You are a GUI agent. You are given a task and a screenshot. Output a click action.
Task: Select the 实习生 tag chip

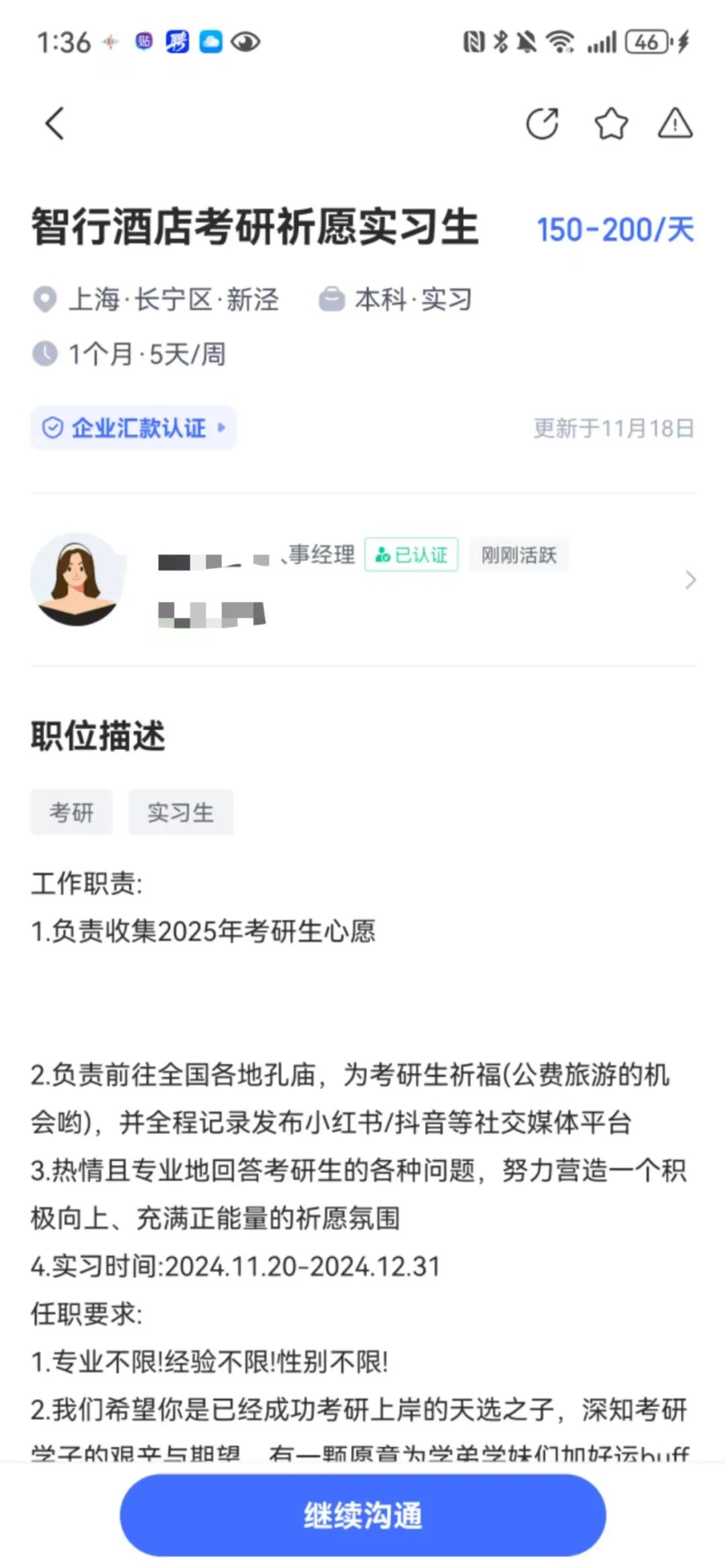coord(180,813)
